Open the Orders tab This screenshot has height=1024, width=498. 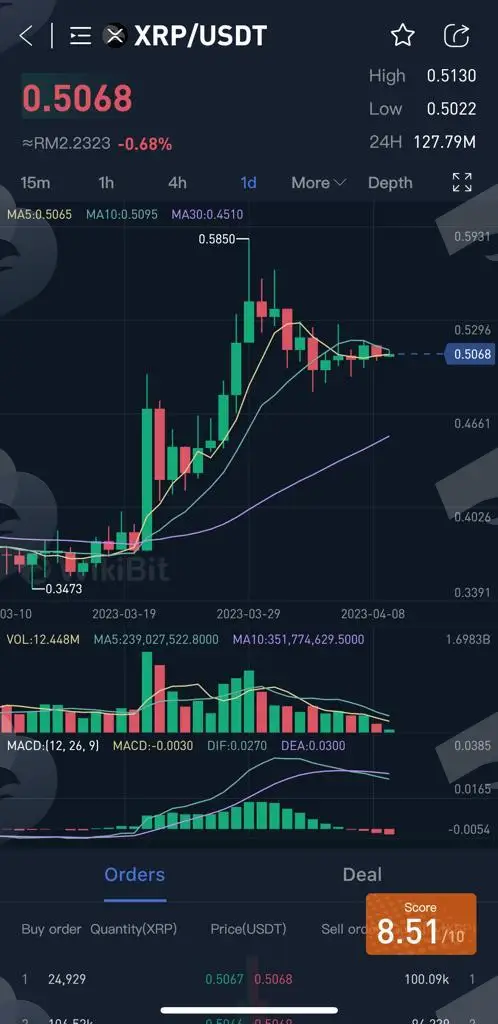click(x=135, y=875)
